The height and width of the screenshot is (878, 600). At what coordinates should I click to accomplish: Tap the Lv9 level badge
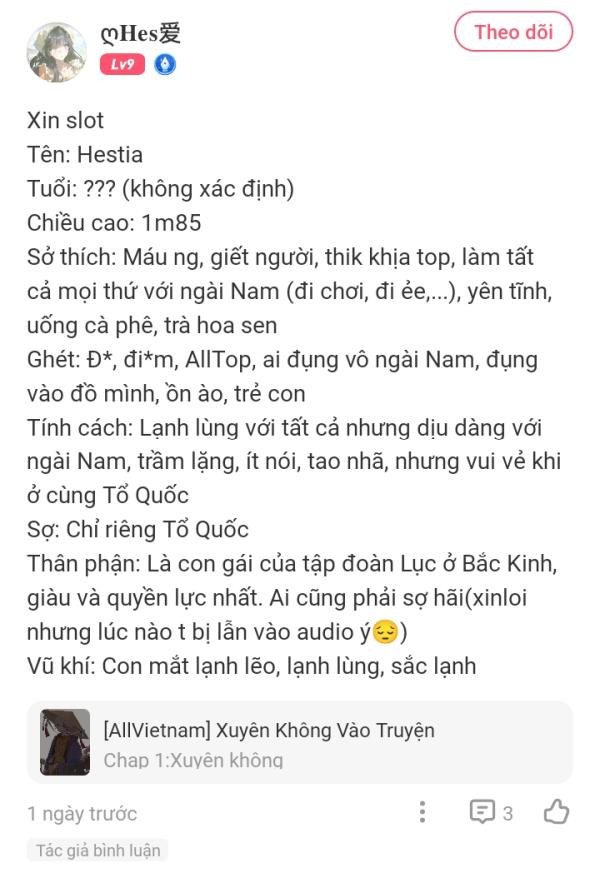pyautogui.click(x=122, y=65)
